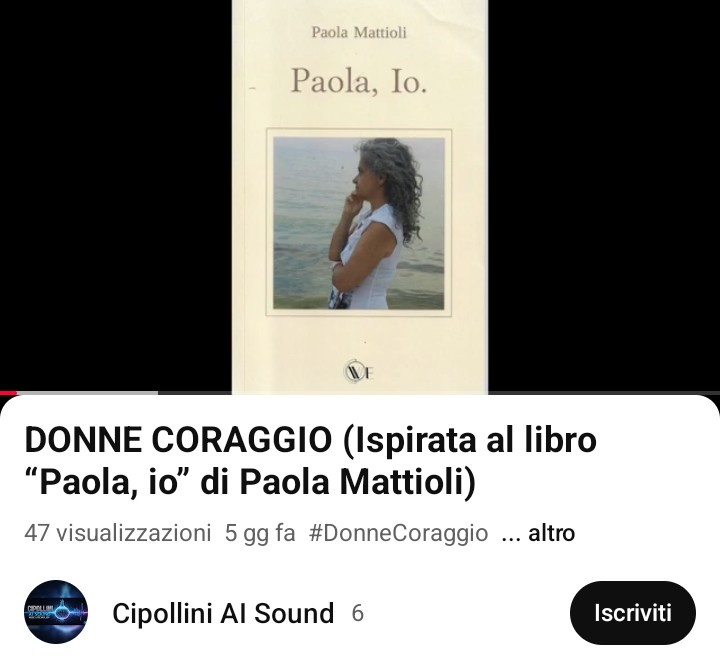Image resolution: width=720 pixels, height=656 pixels.
Task: Open the #DonneCoraggio hashtag
Action: 398,534
